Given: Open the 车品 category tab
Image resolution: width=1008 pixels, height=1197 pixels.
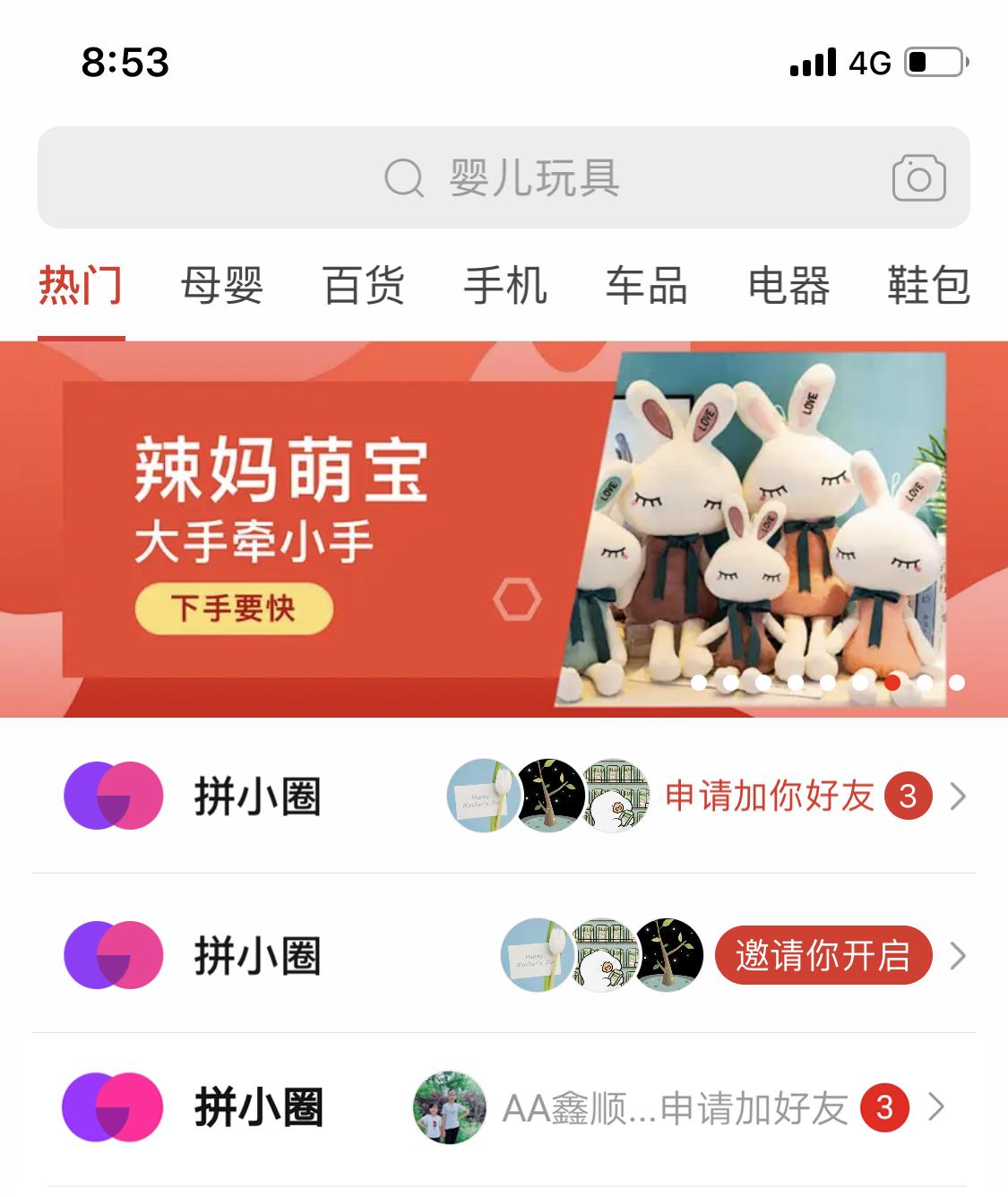Looking at the screenshot, I should pyautogui.click(x=647, y=287).
